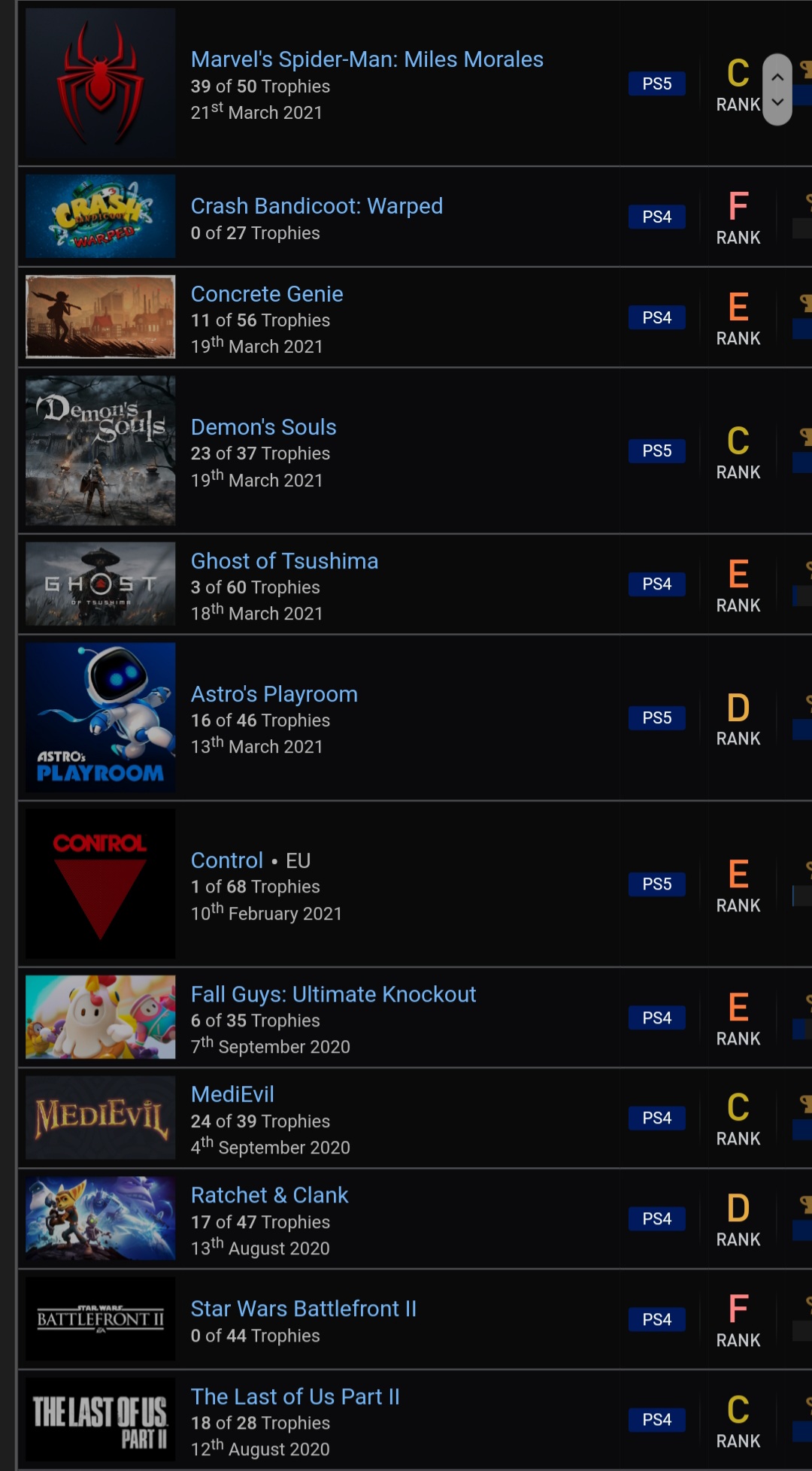This screenshot has width=812, height=1471.
Task: Tap the up-down scroll handle
Action: click(x=777, y=89)
